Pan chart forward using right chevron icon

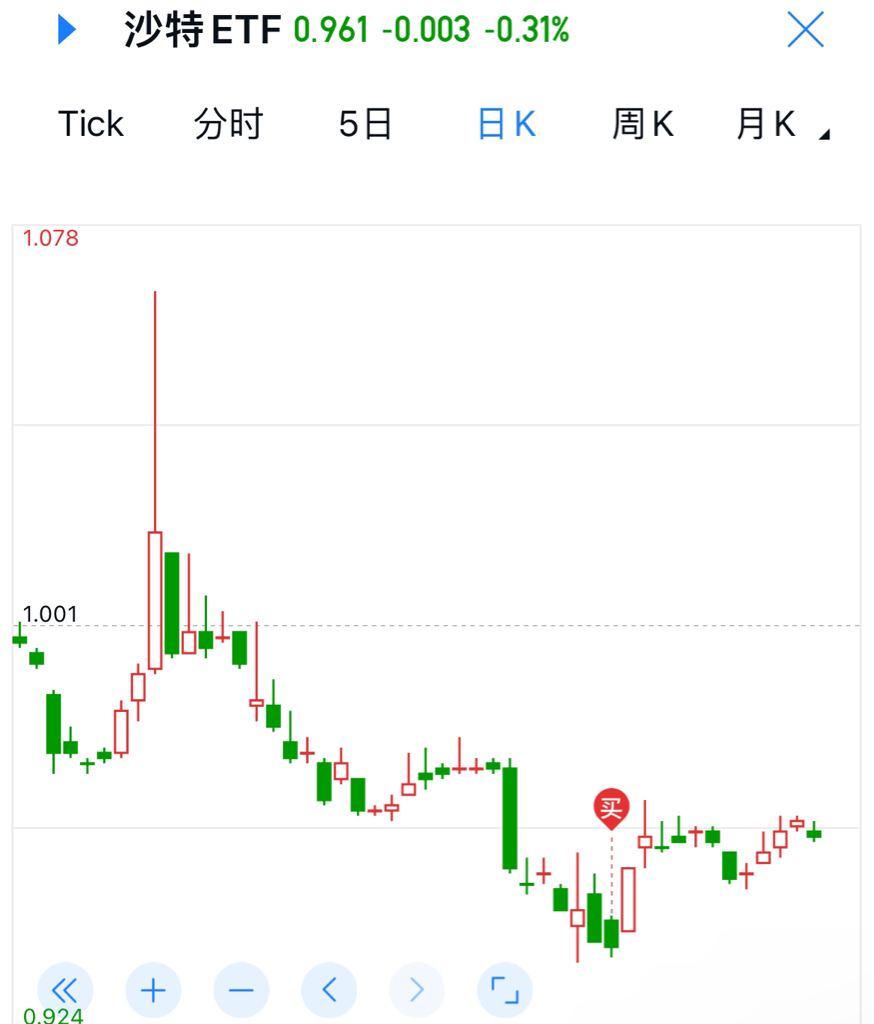pos(417,990)
